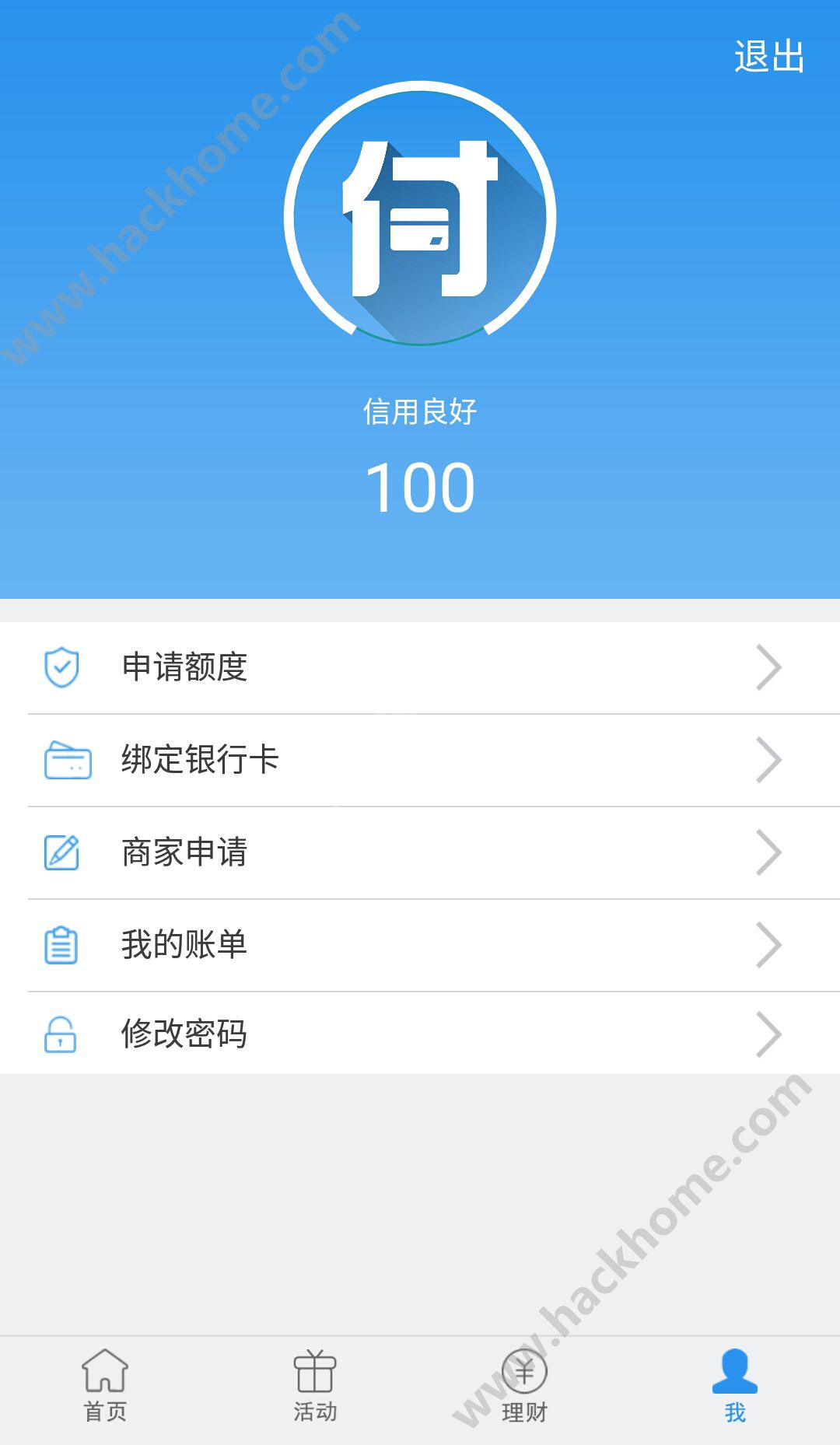
Task: Select the pencil icon beside 商家申请
Action: [63, 852]
